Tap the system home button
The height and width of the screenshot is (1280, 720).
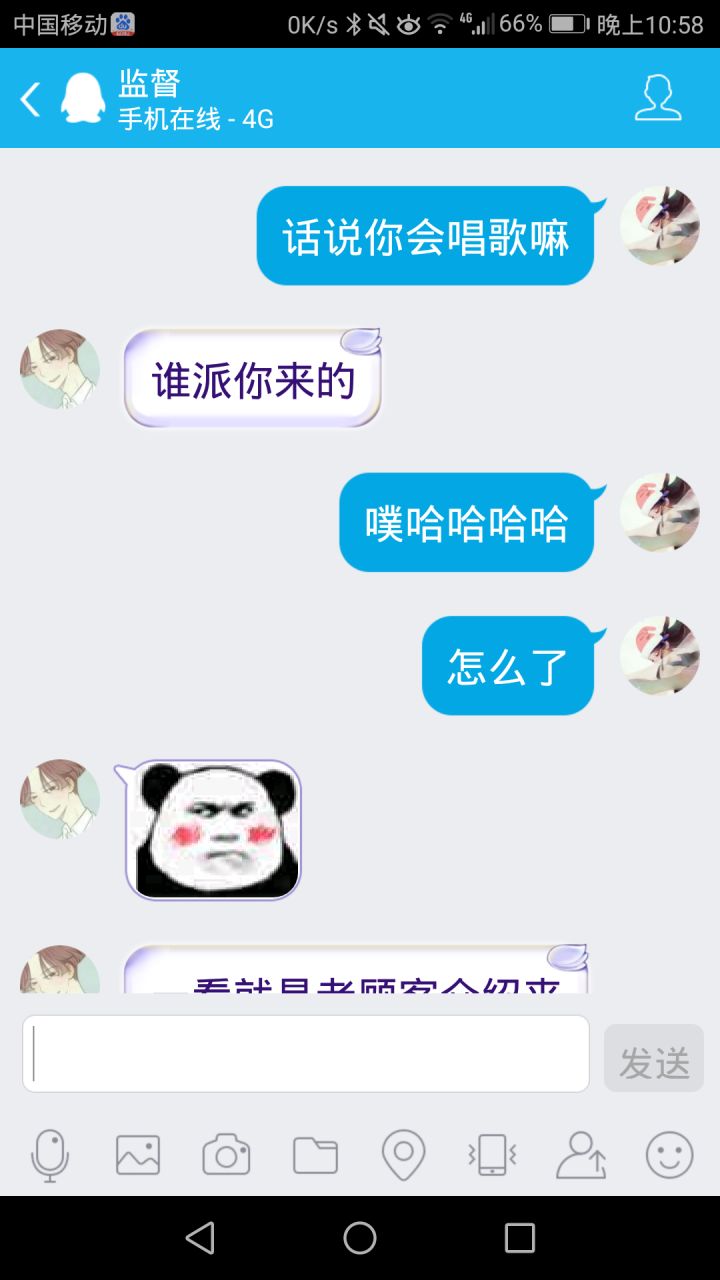click(x=360, y=1238)
